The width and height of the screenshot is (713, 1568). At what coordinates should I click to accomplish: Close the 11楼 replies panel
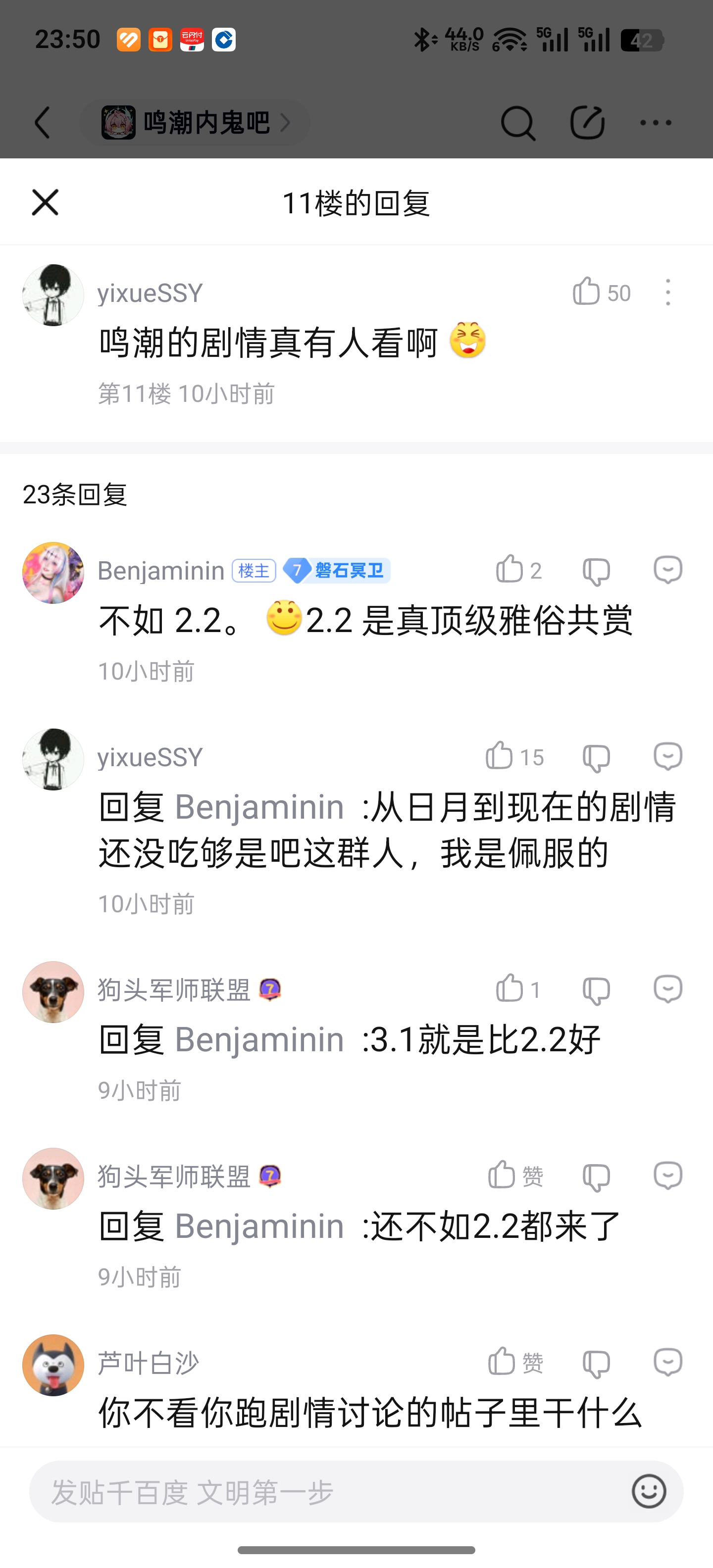[45, 202]
